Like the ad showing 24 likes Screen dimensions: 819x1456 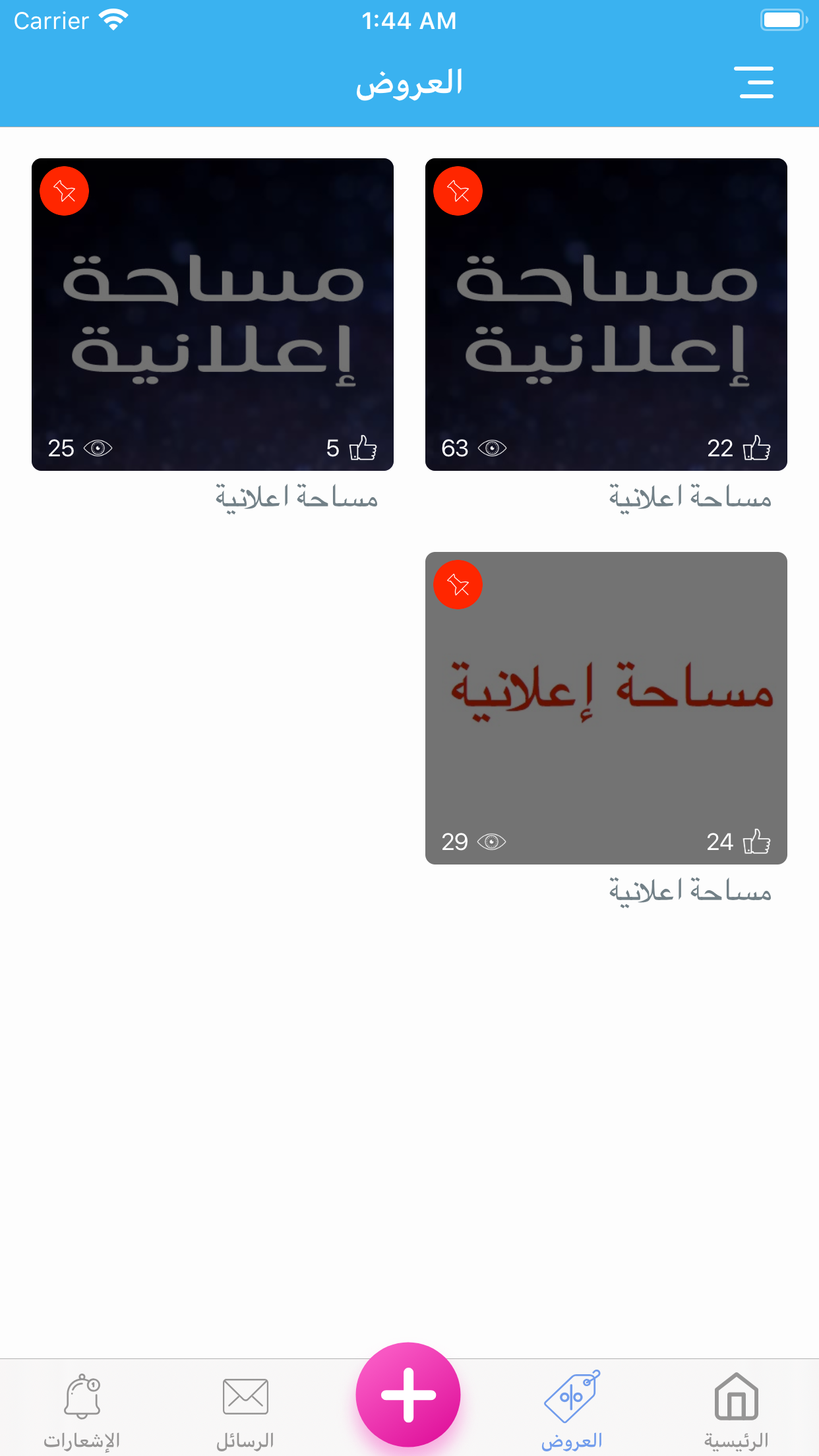756,842
